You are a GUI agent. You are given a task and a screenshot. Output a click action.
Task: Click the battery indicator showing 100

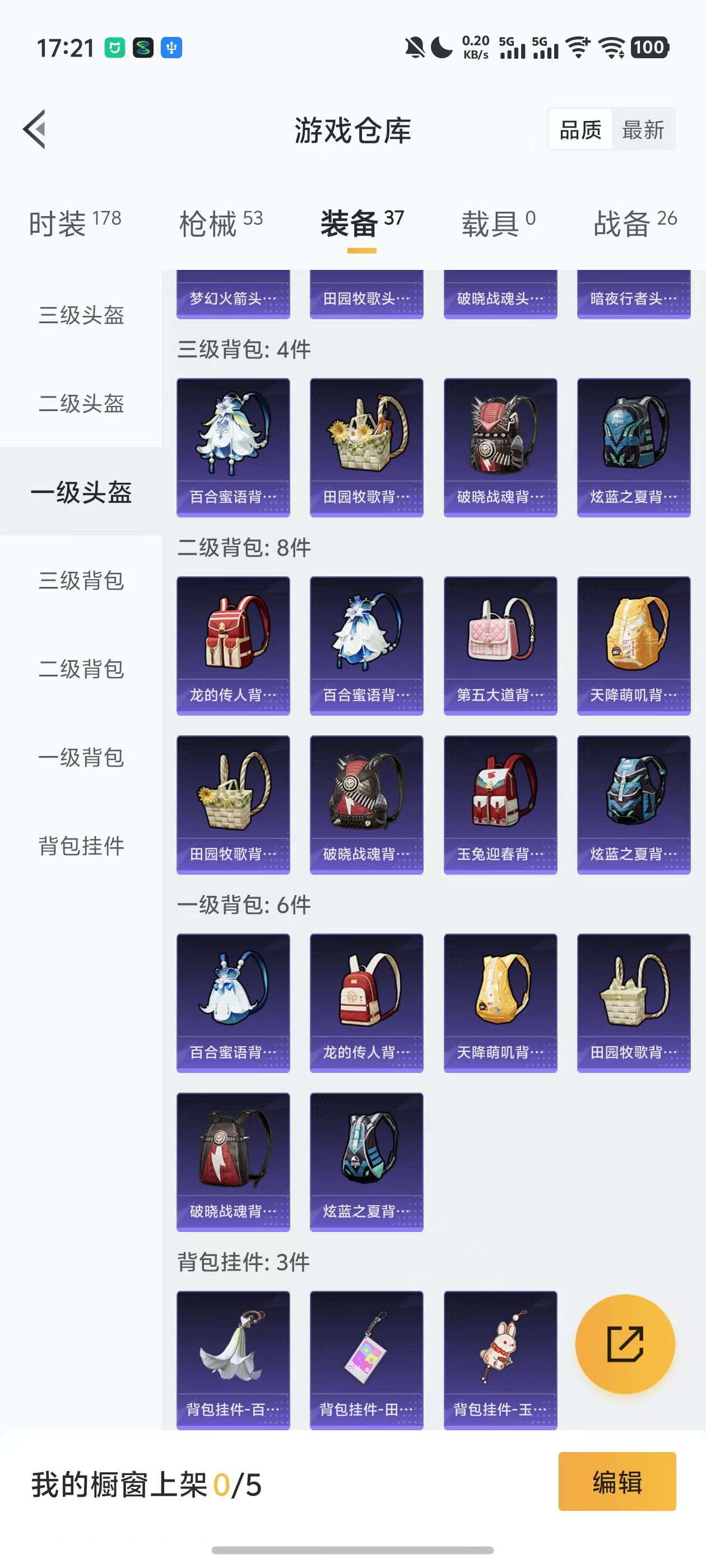coord(650,47)
